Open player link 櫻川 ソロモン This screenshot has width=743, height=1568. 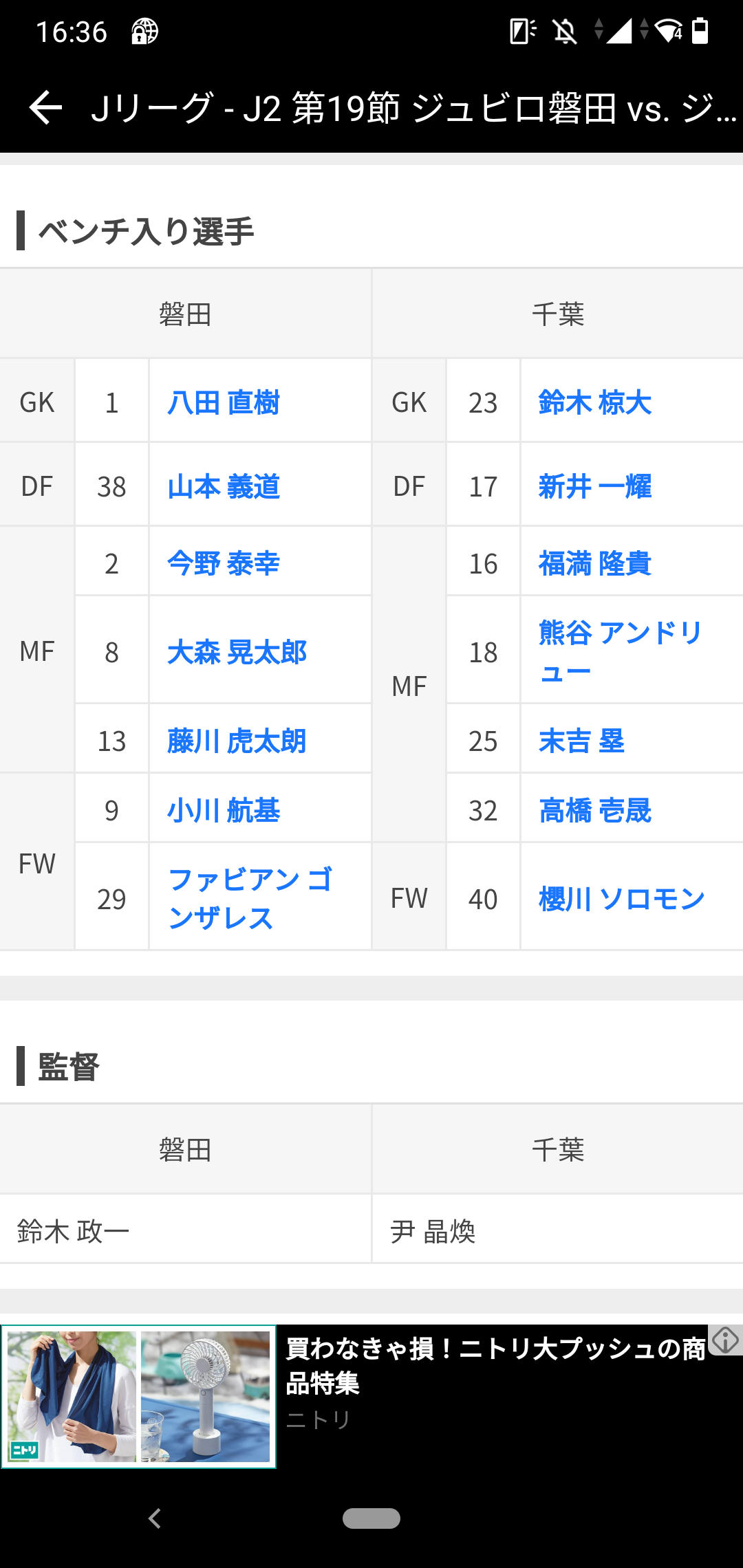tap(622, 899)
